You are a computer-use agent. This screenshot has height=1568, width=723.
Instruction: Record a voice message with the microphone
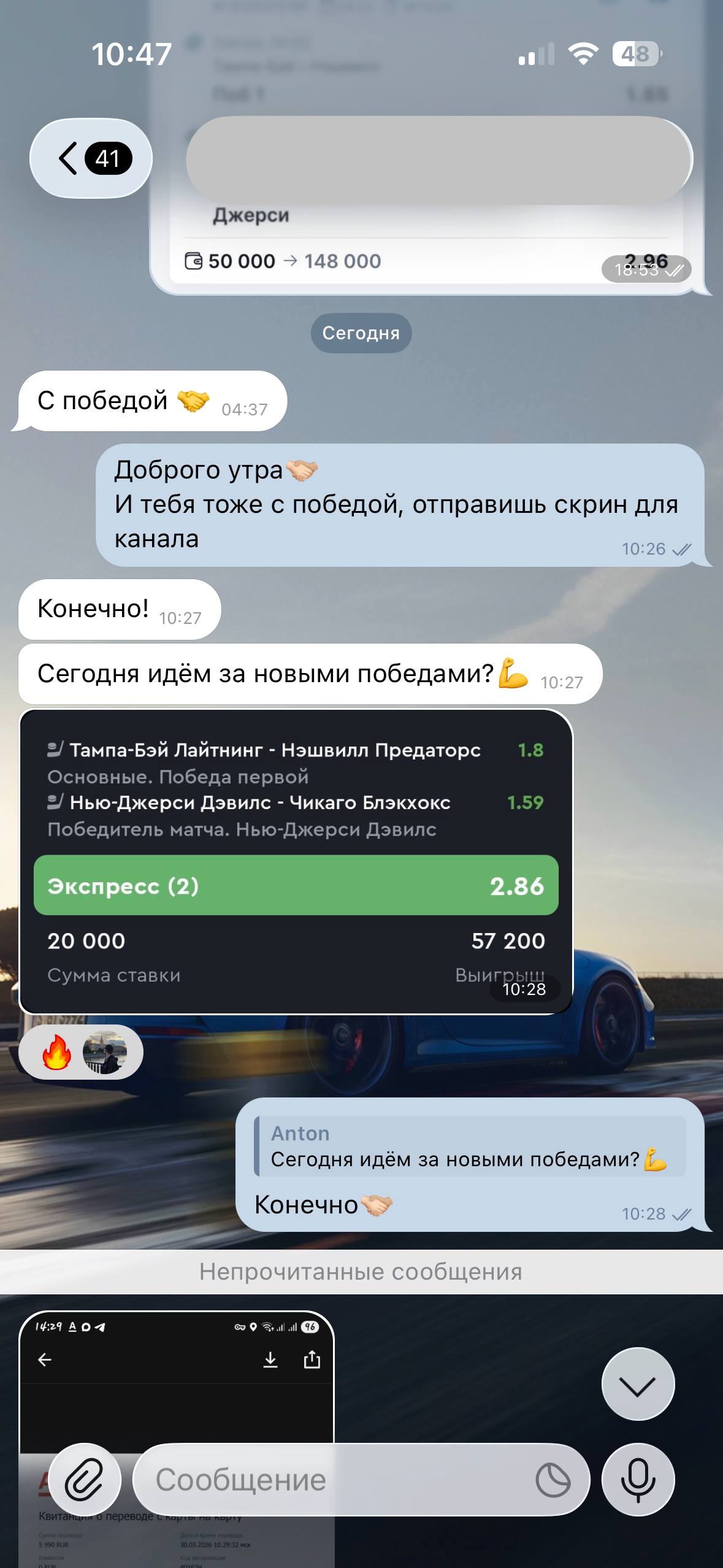(x=638, y=1480)
